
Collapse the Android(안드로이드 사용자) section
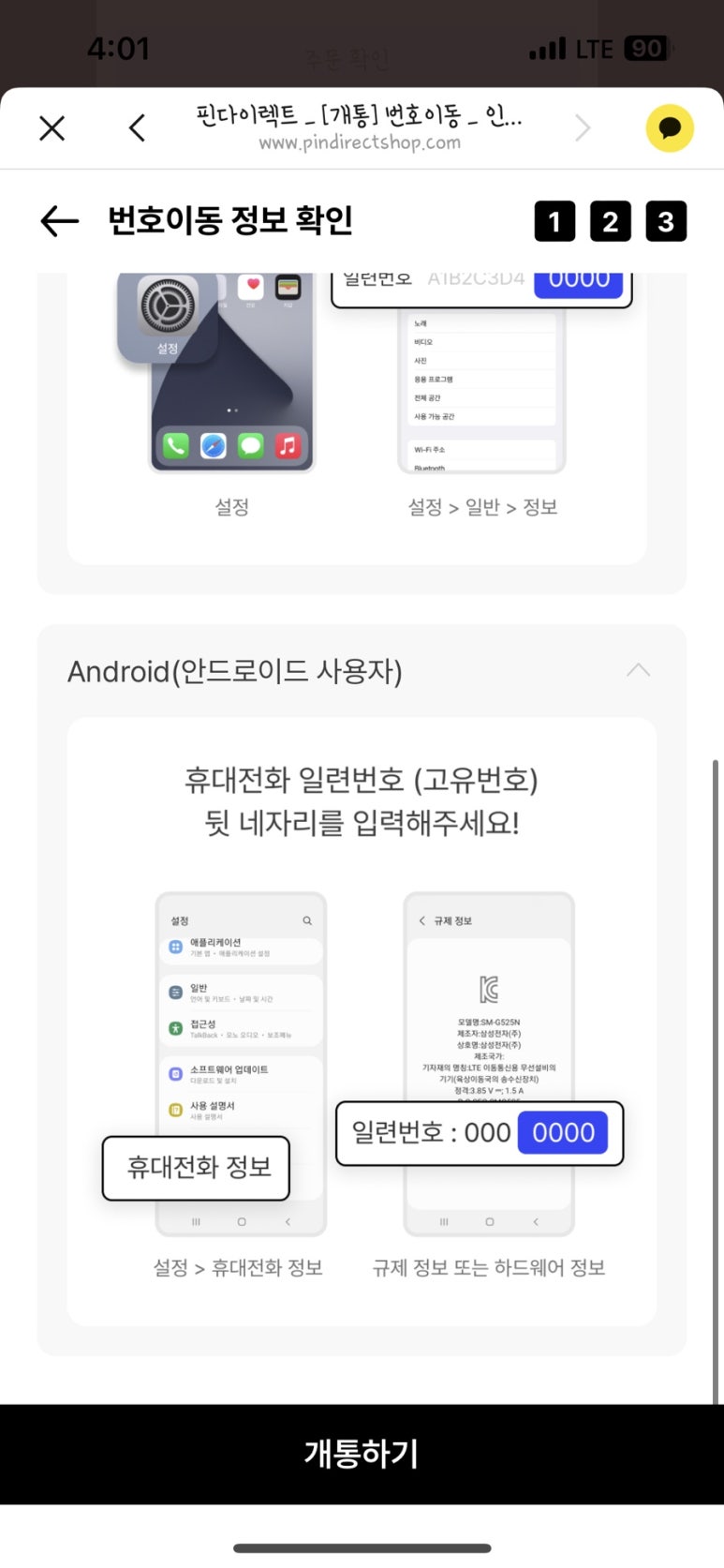[x=638, y=670]
